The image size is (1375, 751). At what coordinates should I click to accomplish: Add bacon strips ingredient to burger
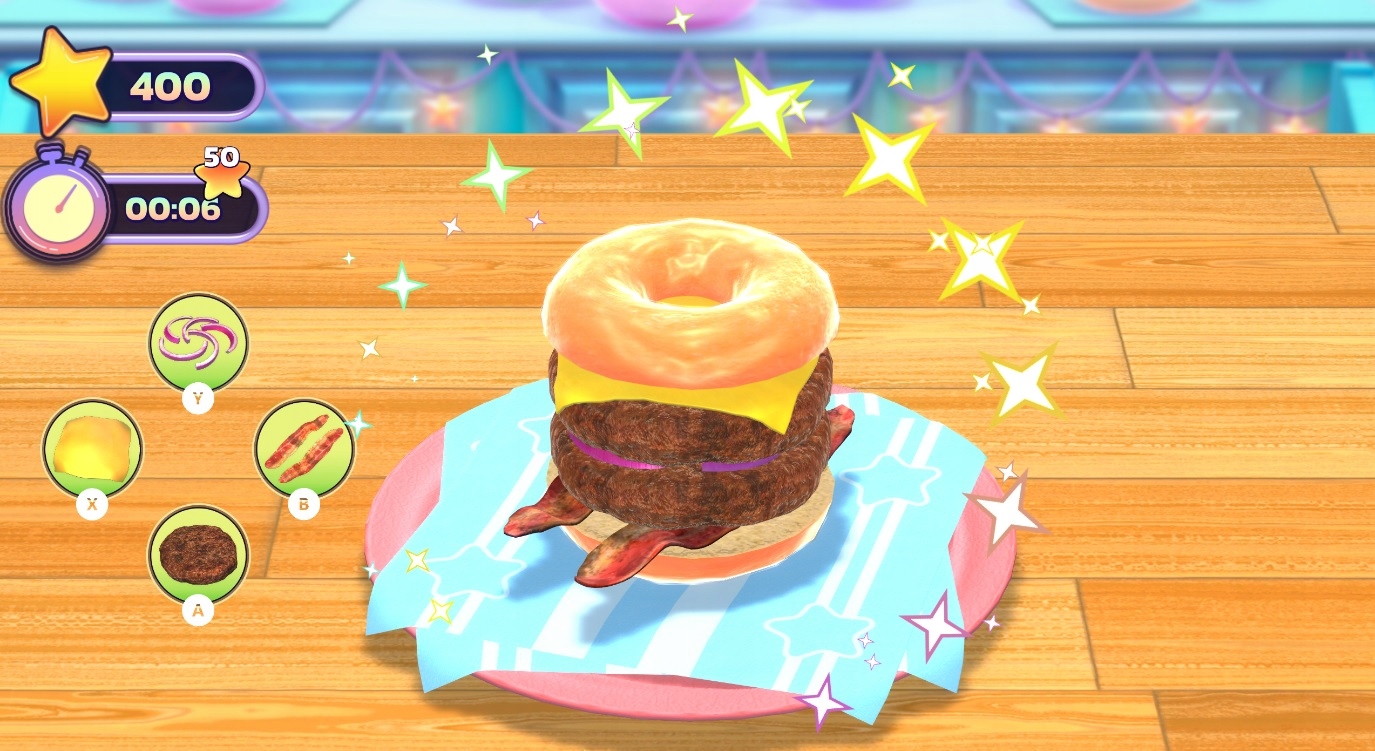304,448
